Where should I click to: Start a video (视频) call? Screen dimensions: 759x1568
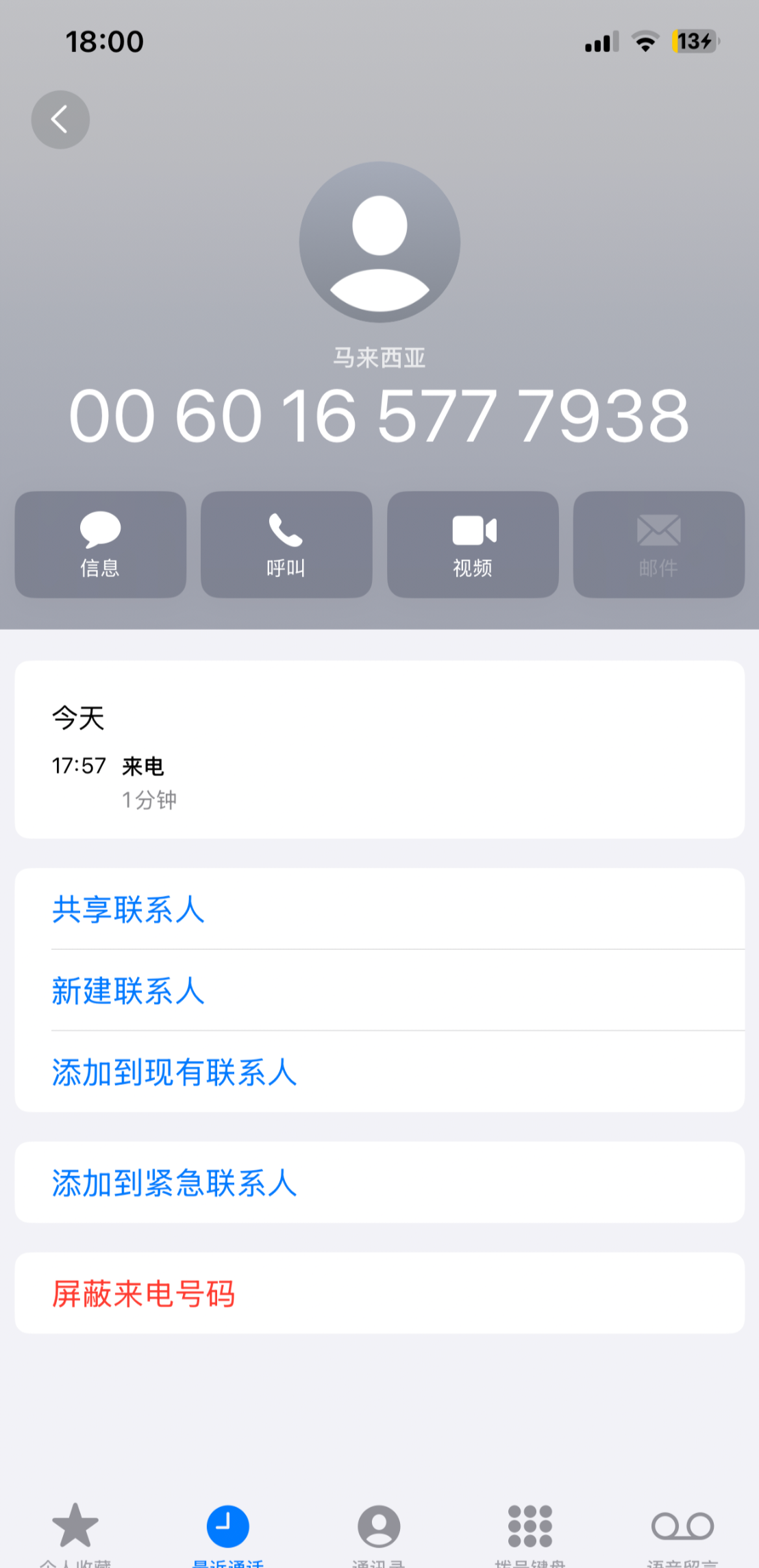click(473, 545)
